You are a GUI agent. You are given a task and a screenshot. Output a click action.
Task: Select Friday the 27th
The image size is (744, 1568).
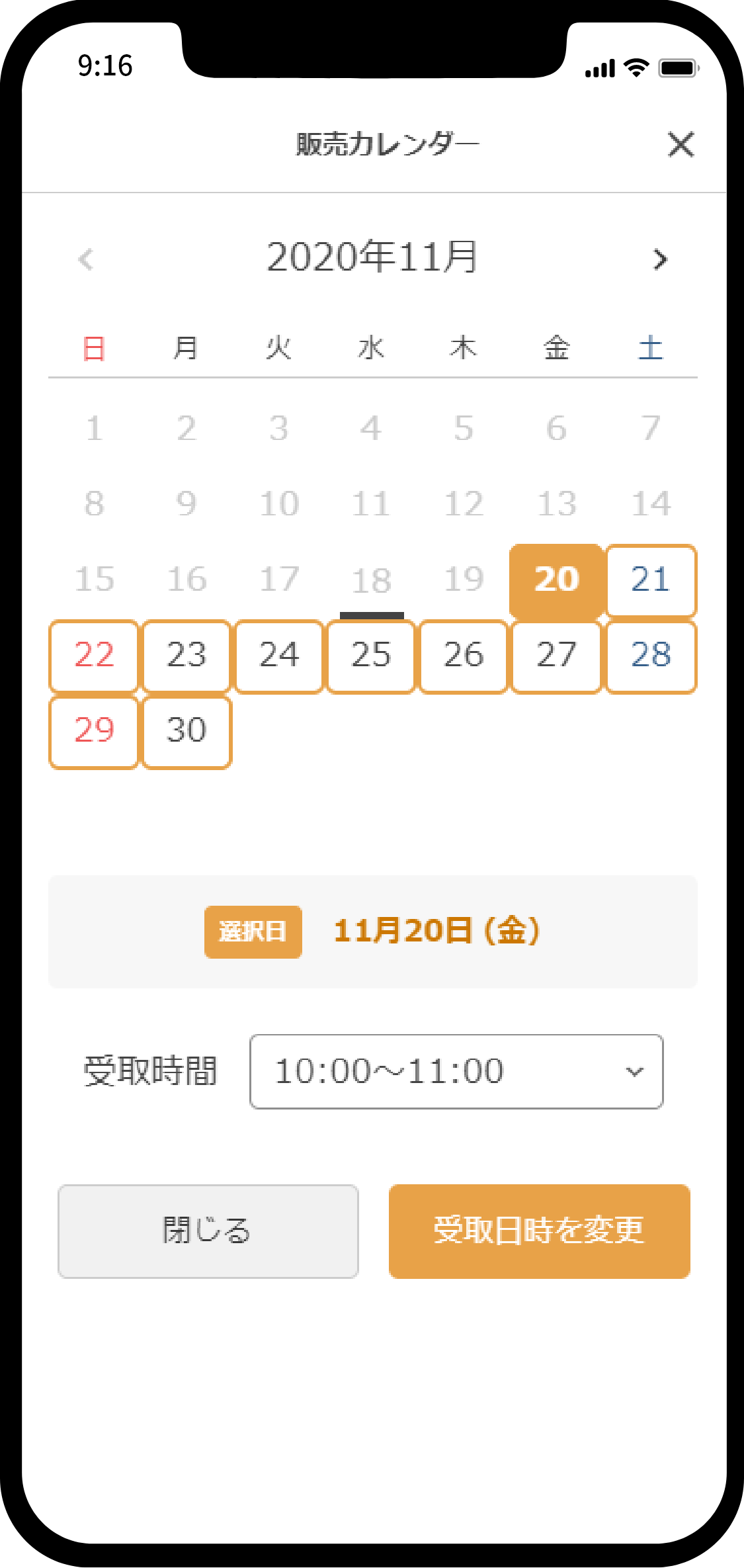(x=556, y=656)
